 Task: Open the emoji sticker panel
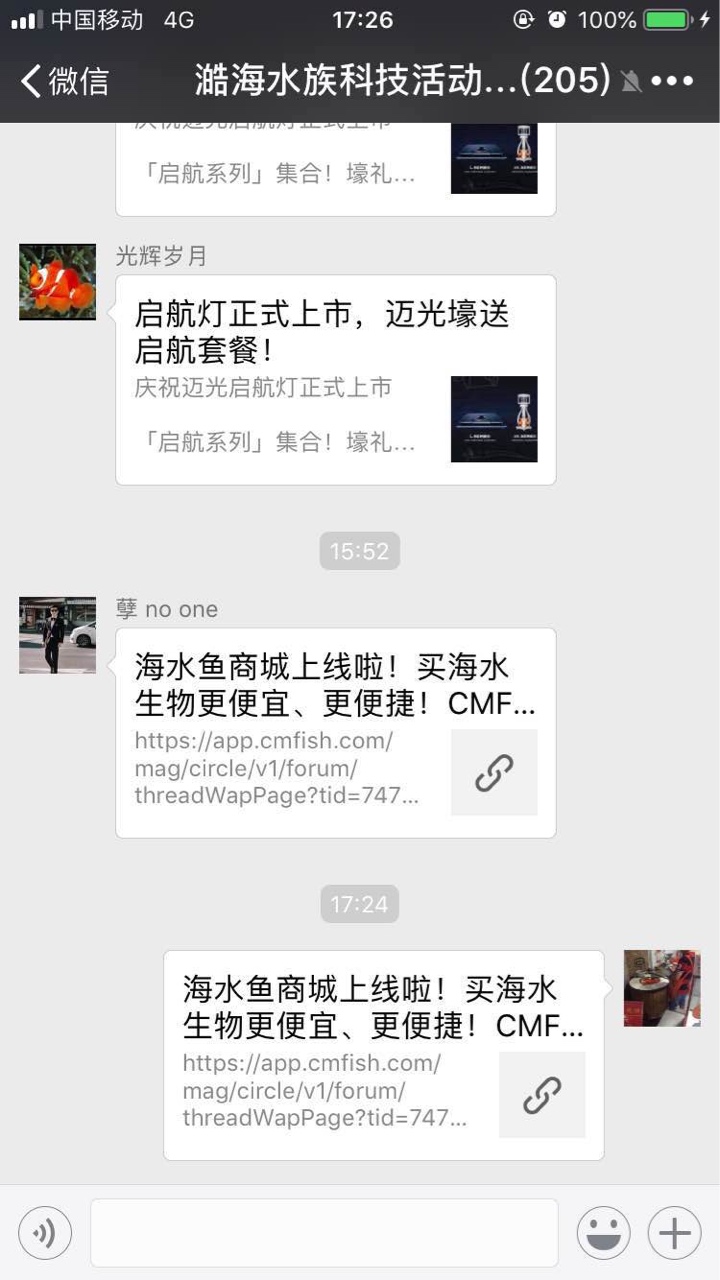click(603, 1233)
